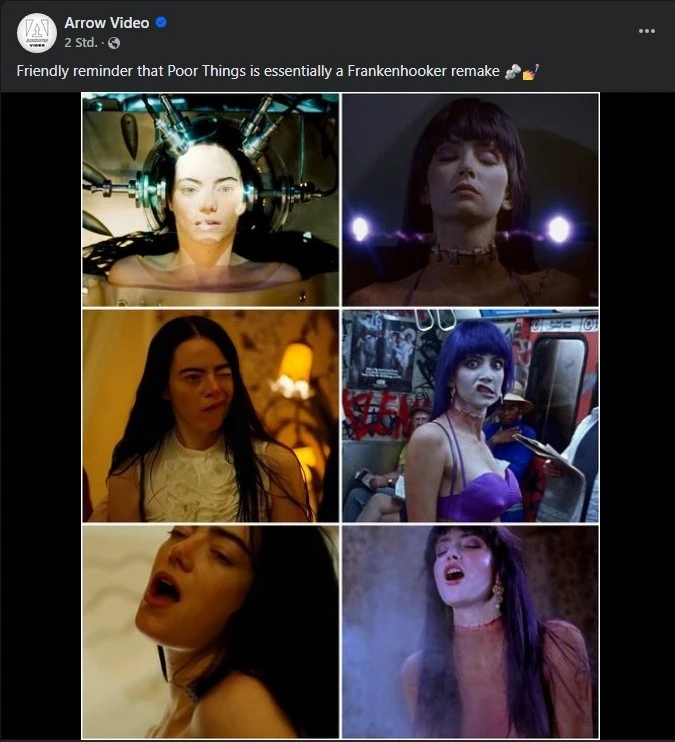
Task: Open the post's three-dot options menu
Action: (x=647, y=31)
